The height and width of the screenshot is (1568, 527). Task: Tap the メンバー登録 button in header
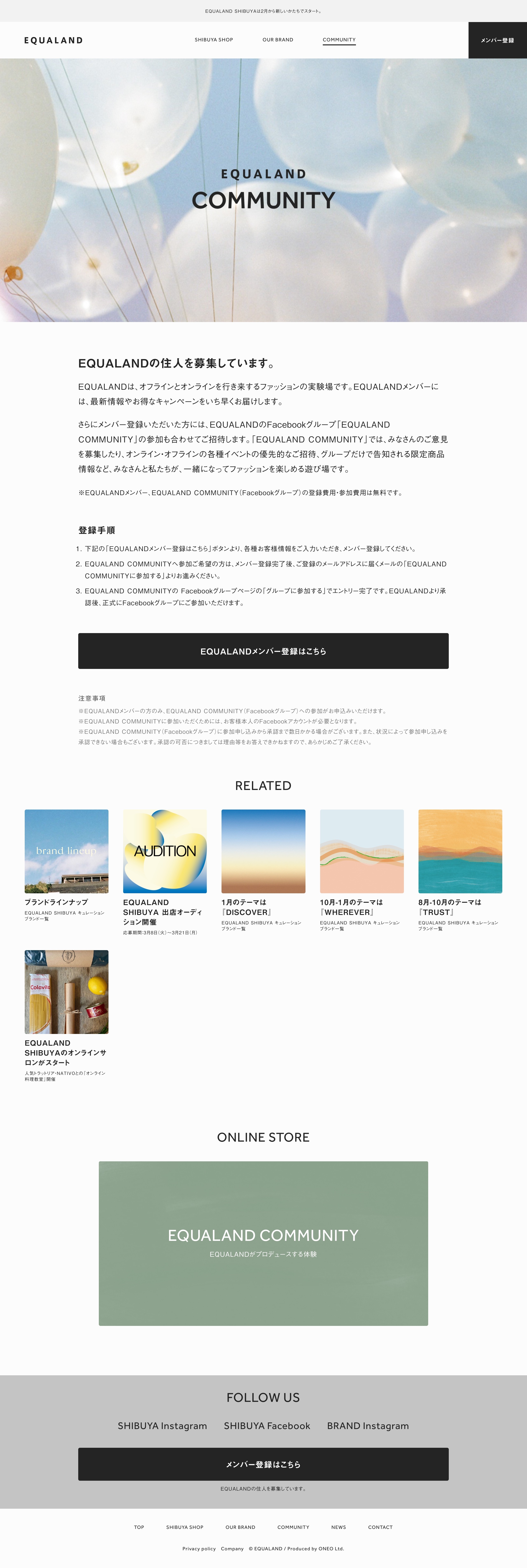coord(497,40)
